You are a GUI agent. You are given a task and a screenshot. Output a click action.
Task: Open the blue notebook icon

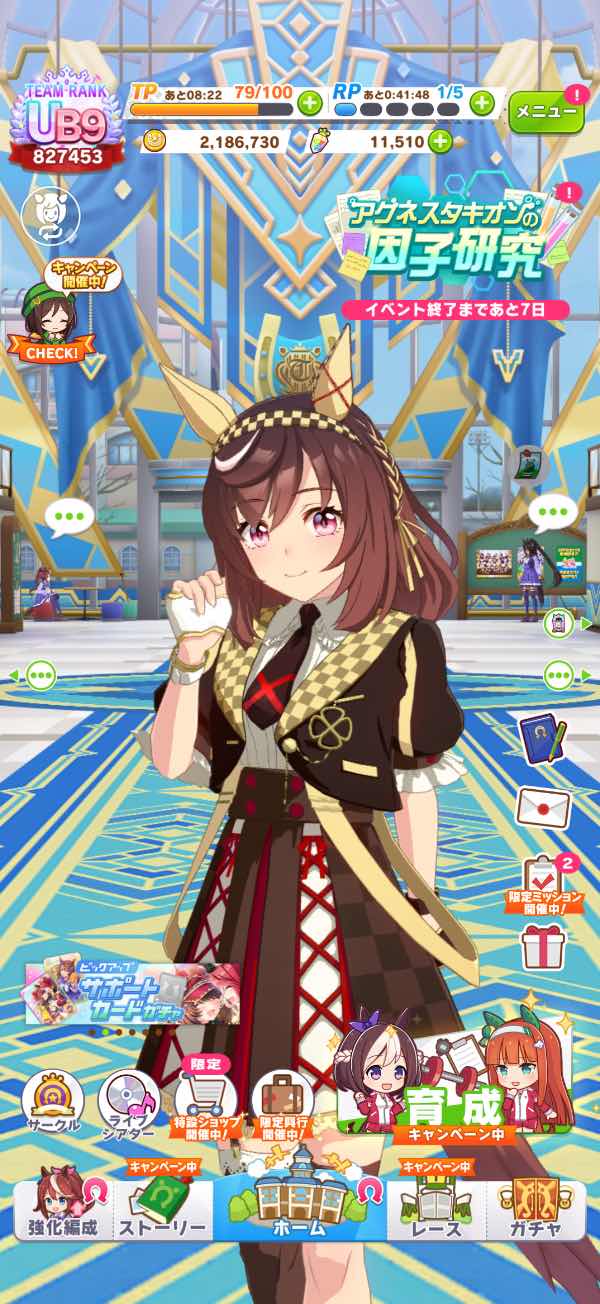pos(543,738)
